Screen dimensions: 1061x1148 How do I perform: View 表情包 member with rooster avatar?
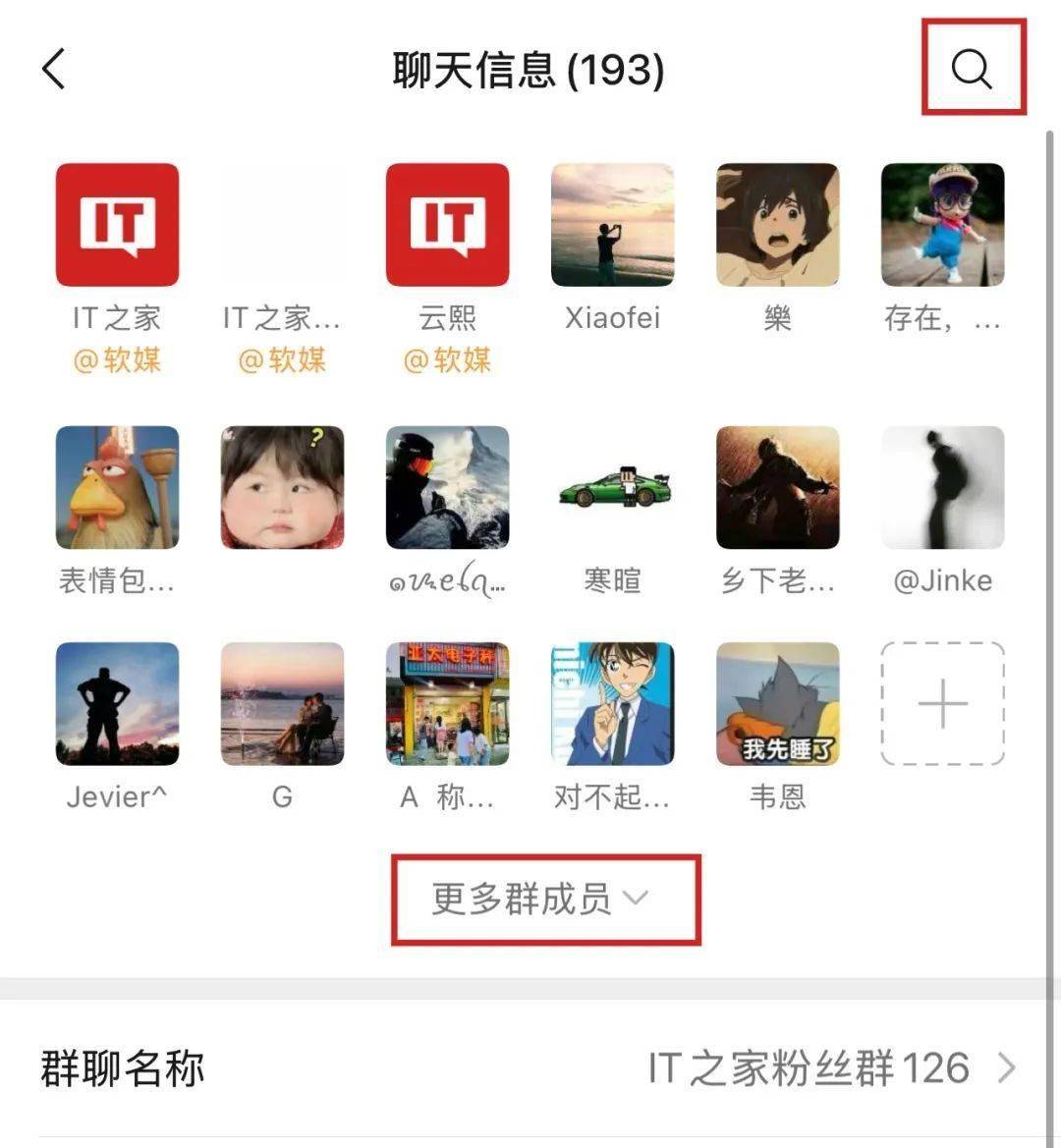click(117, 487)
